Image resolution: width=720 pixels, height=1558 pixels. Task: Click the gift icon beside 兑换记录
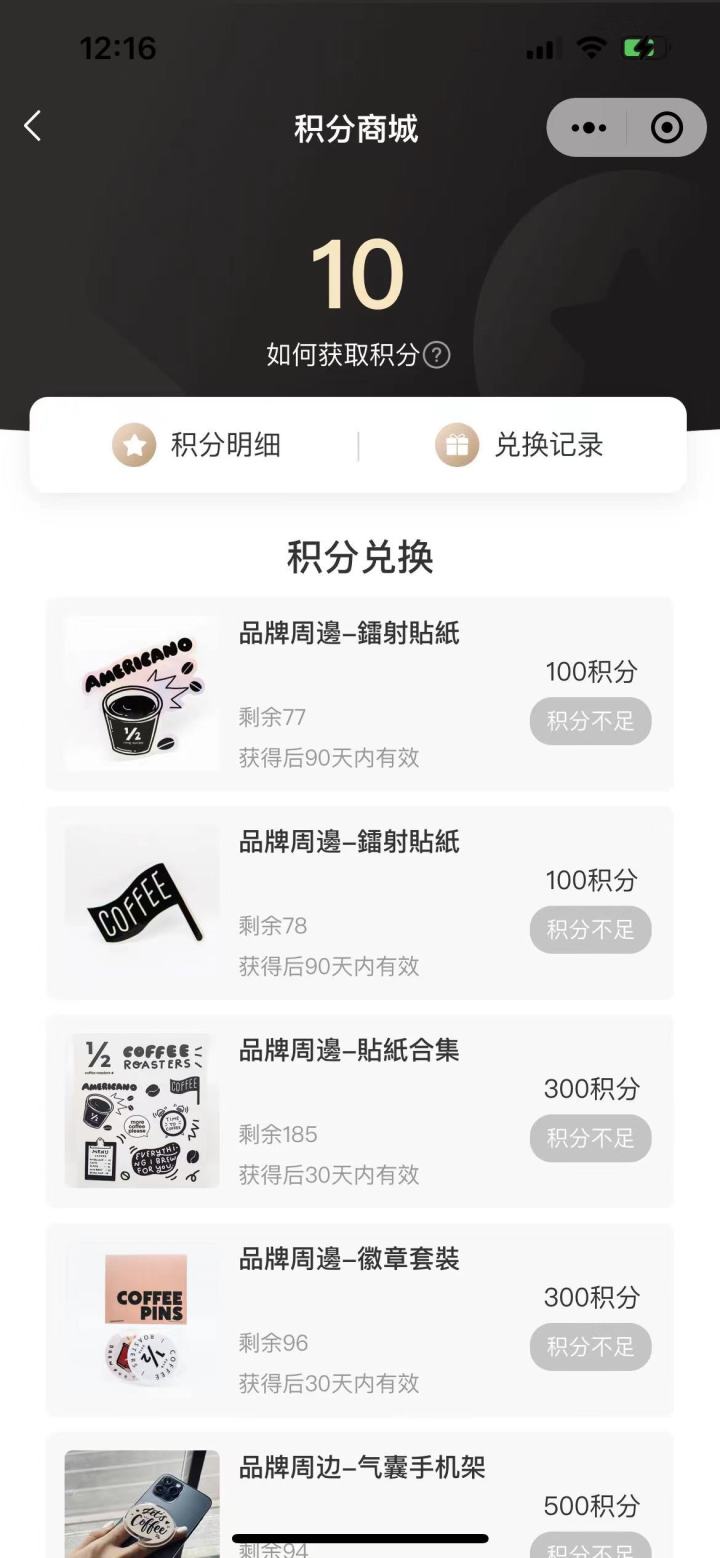(457, 445)
